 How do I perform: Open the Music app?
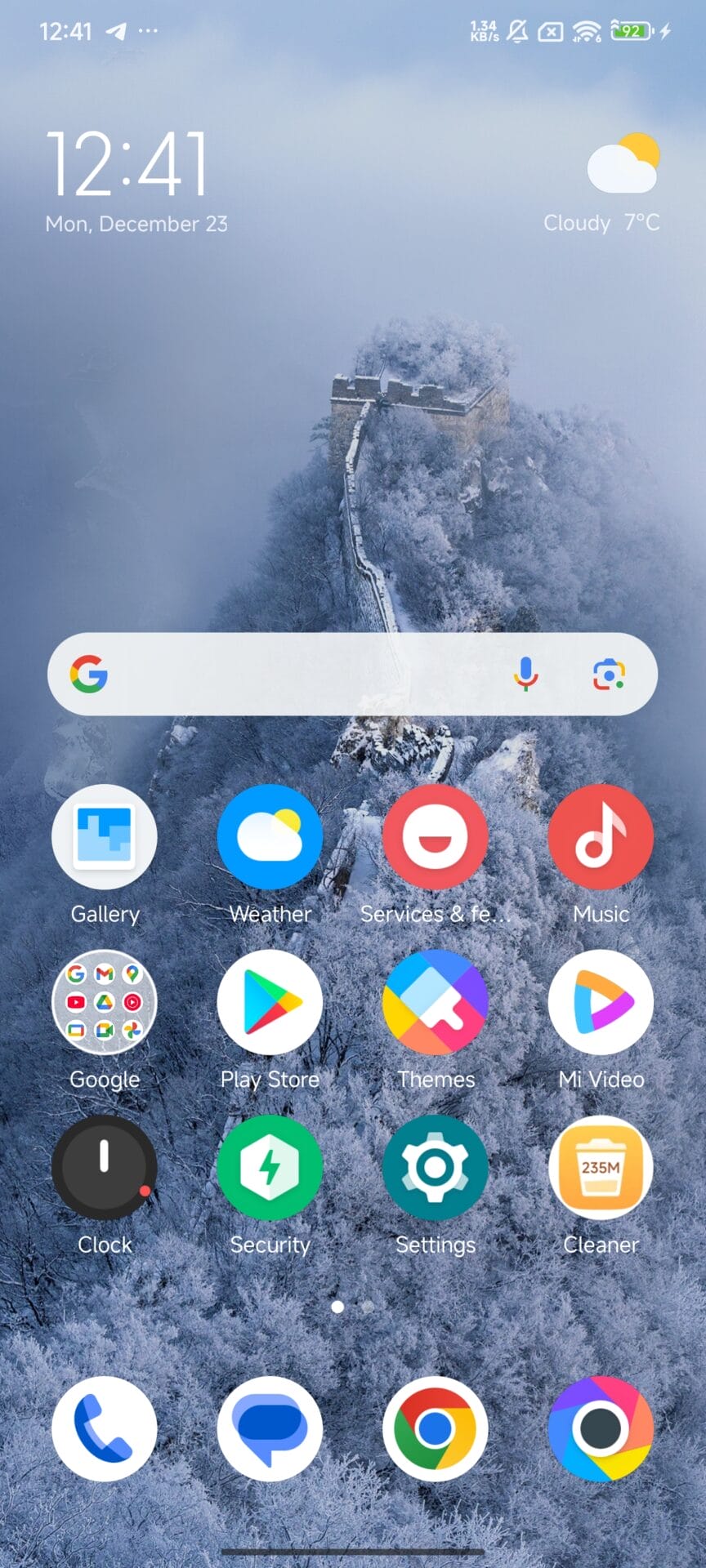(x=601, y=837)
